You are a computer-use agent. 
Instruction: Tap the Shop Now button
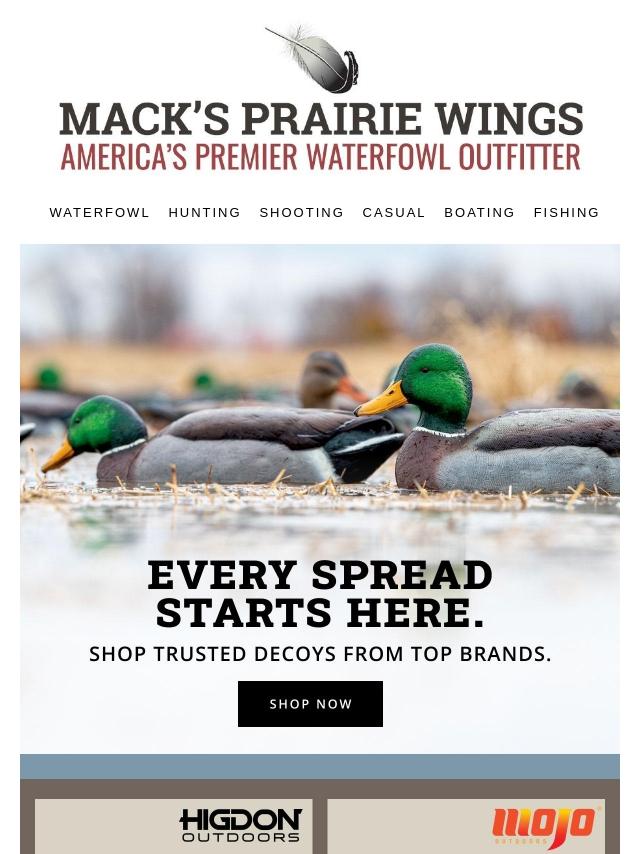tap(310, 704)
